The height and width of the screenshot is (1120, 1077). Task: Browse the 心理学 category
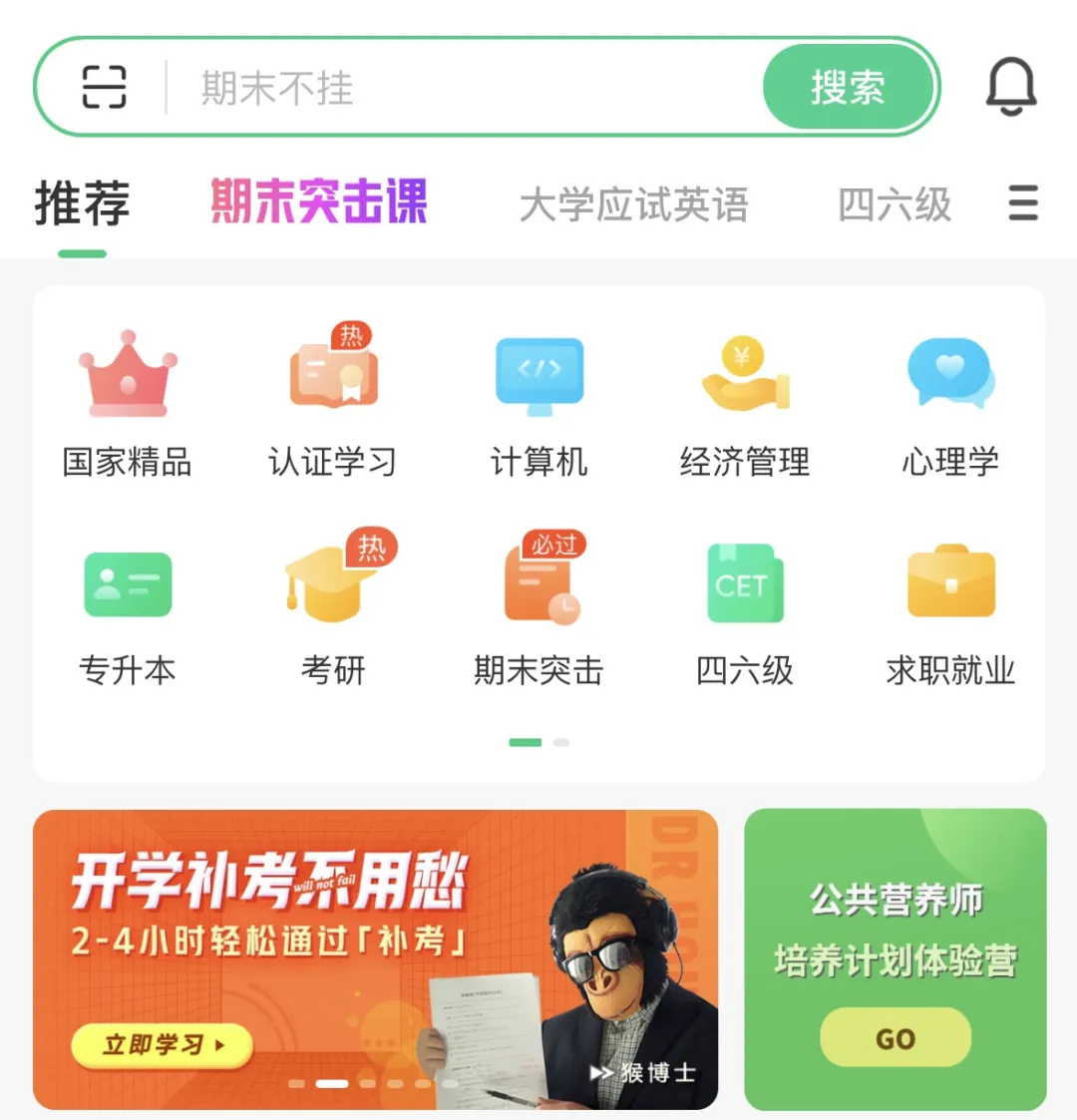(x=950, y=404)
